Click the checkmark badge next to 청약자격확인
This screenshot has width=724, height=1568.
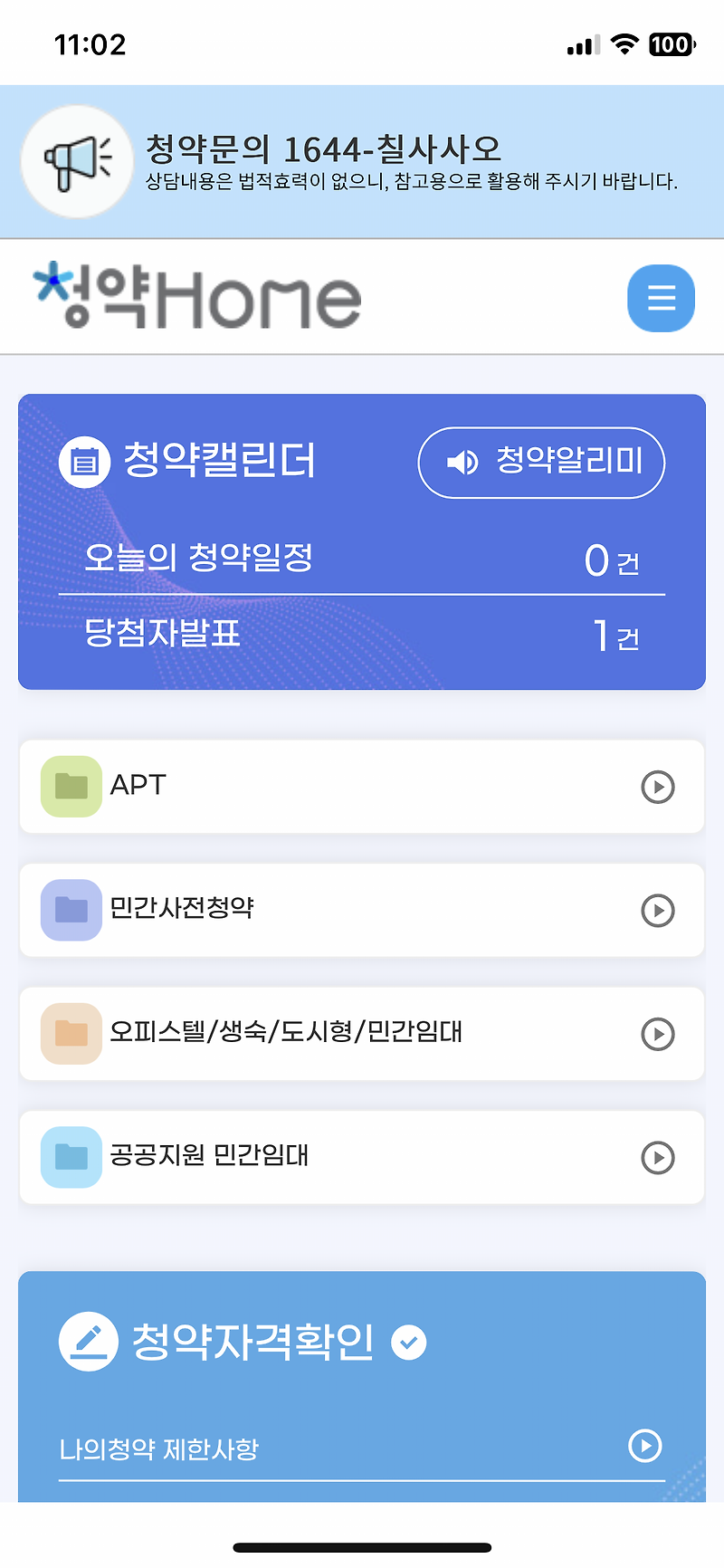pyautogui.click(x=410, y=1343)
